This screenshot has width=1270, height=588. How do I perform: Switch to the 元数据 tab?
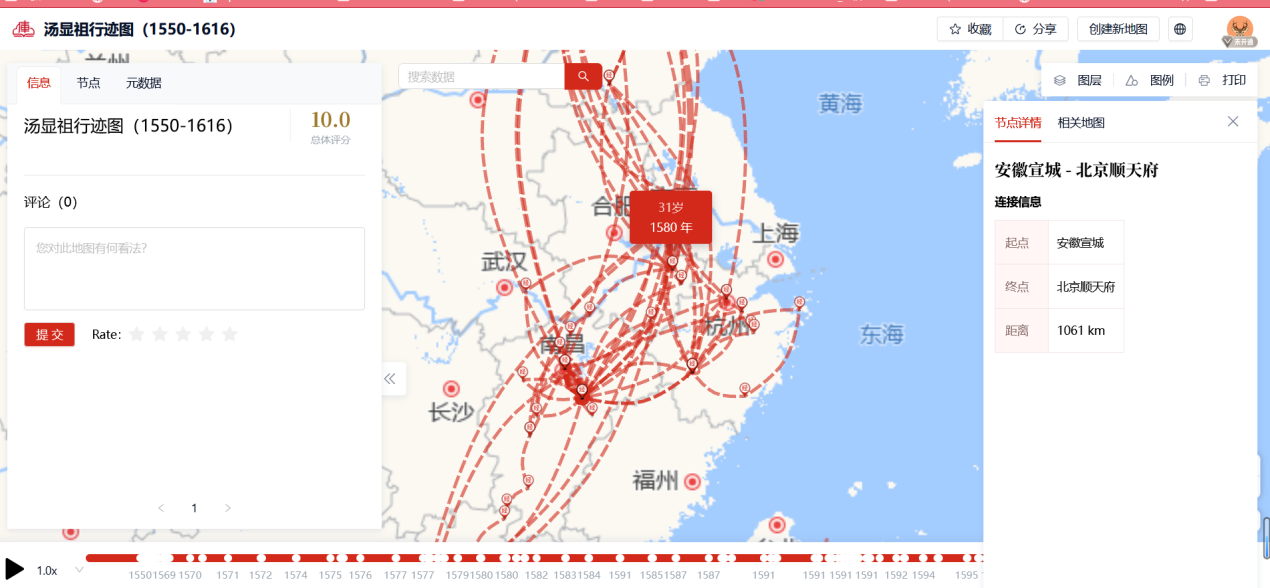[x=143, y=83]
